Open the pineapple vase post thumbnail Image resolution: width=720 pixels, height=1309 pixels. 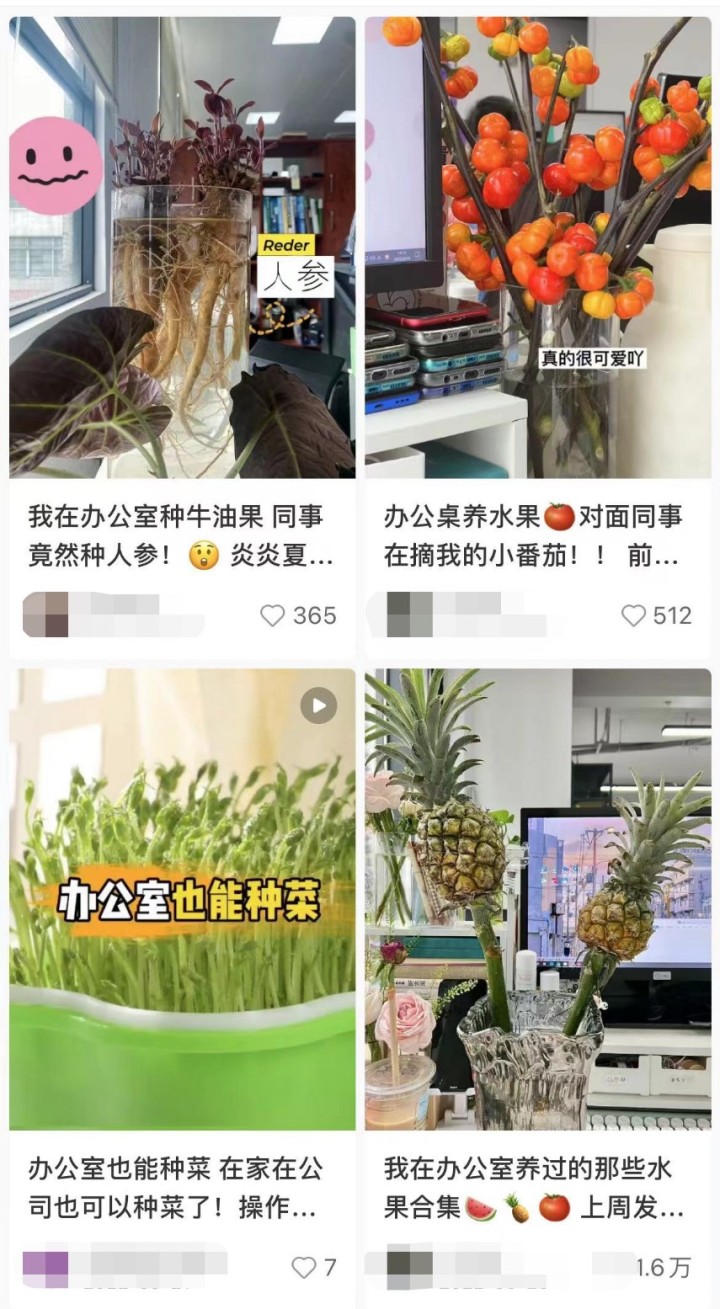[x=540, y=900]
